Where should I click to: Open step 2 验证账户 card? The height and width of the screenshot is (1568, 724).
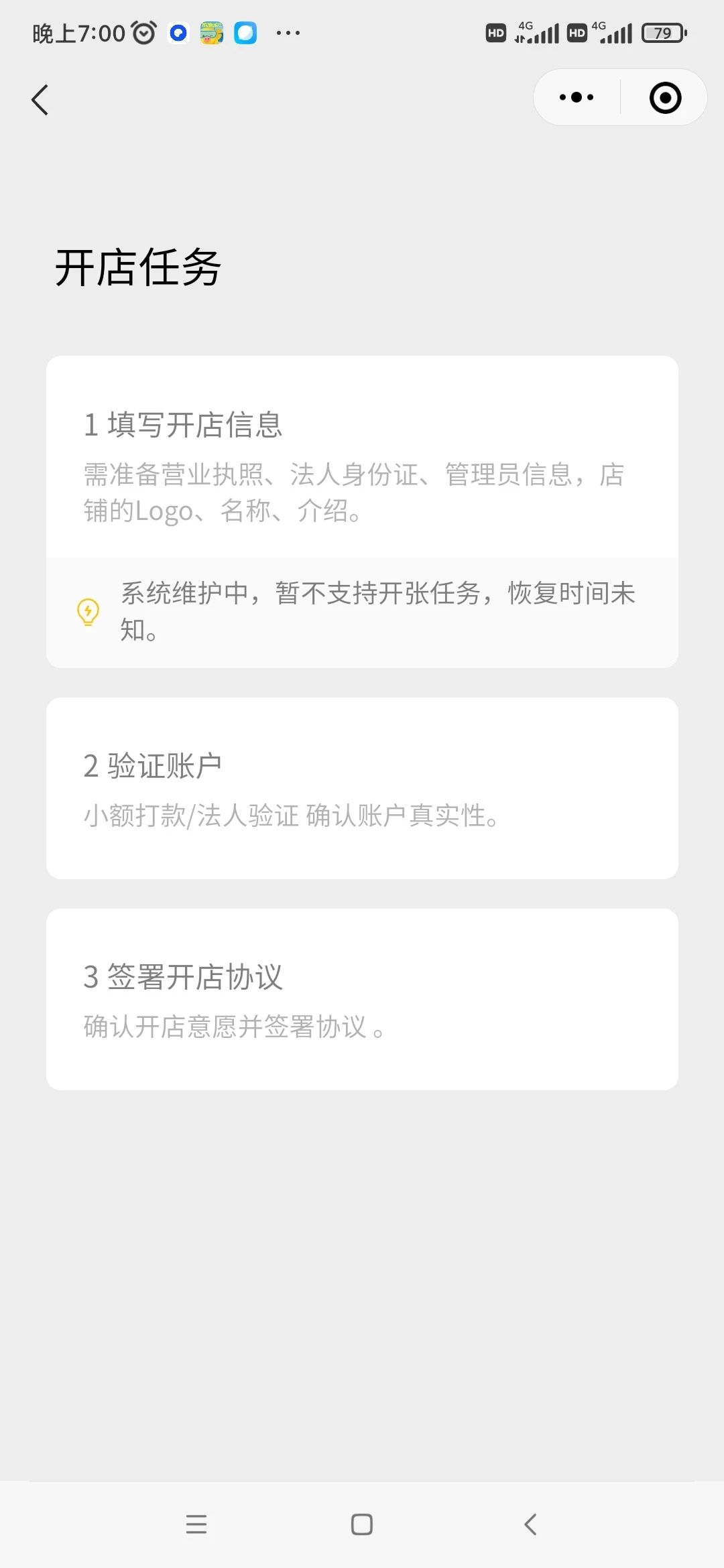pyautogui.click(x=362, y=788)
